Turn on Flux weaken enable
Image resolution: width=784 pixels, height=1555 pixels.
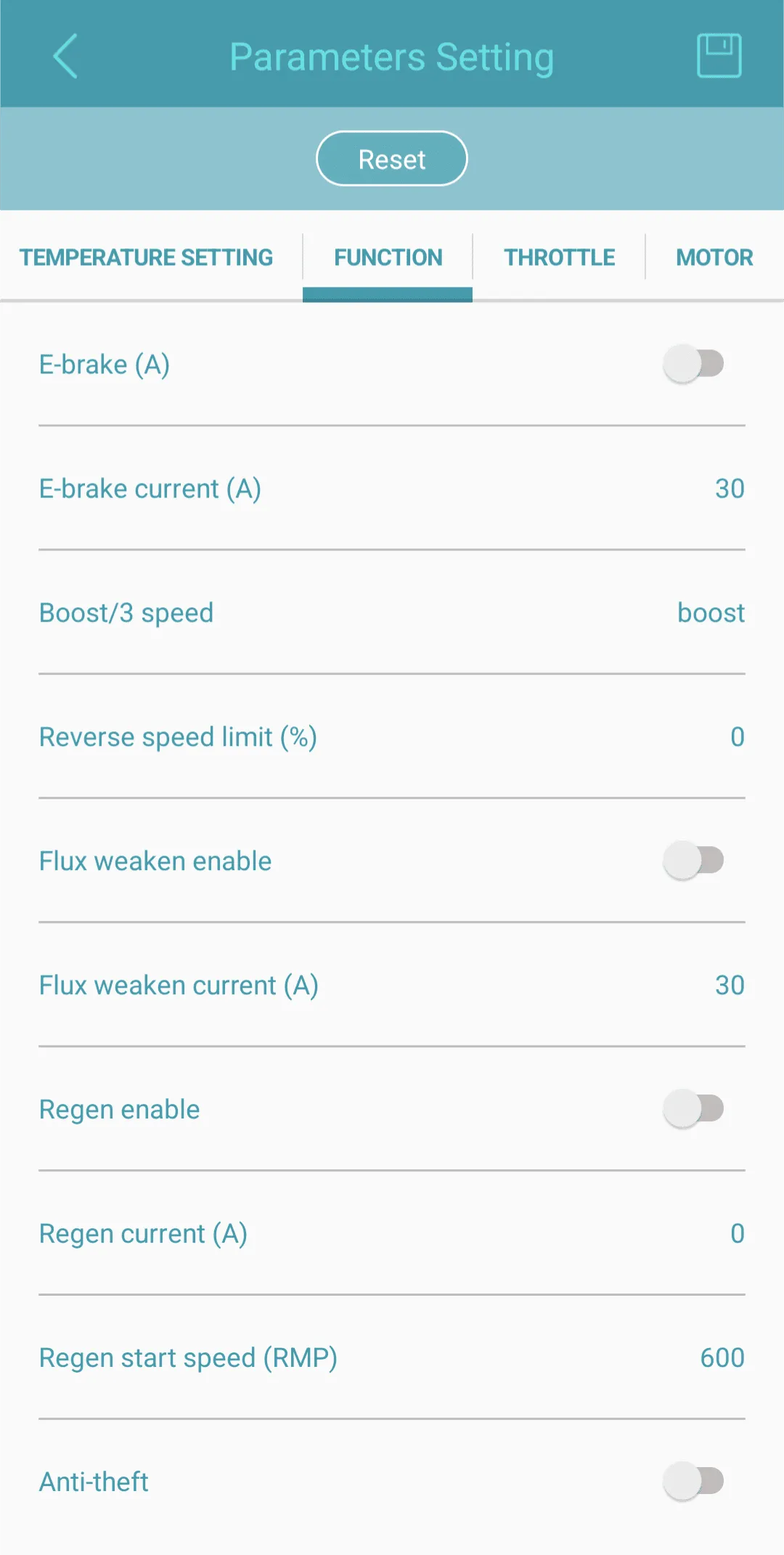coord(693,861)
